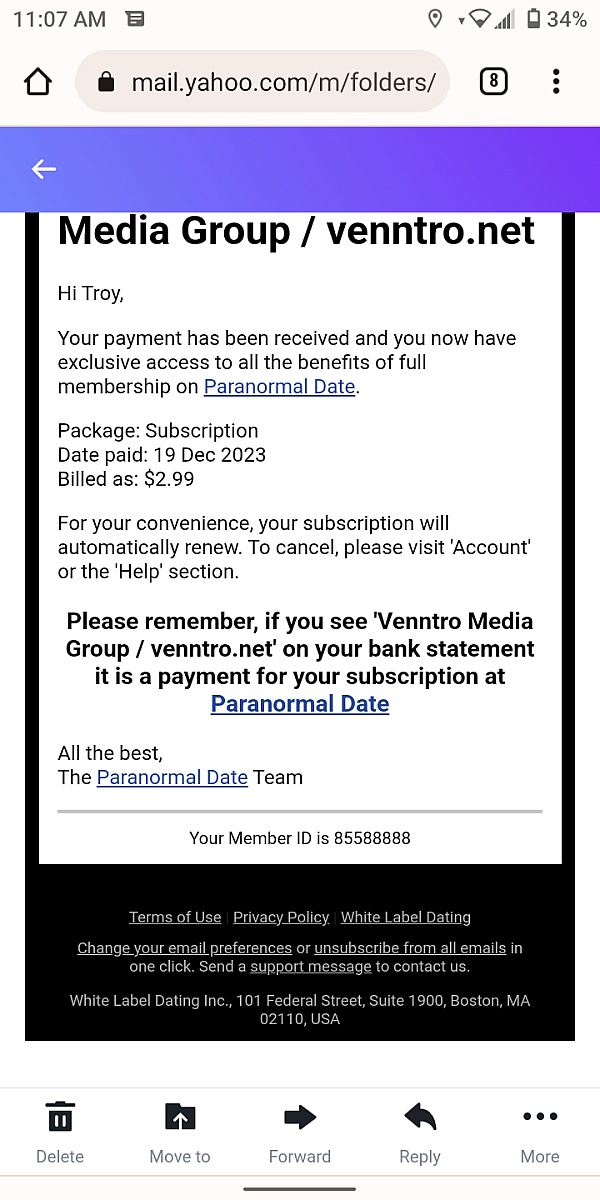View the Privacy Policy link
The image size is (600, 1200).
pyautogui.click(x=281, y=917)
